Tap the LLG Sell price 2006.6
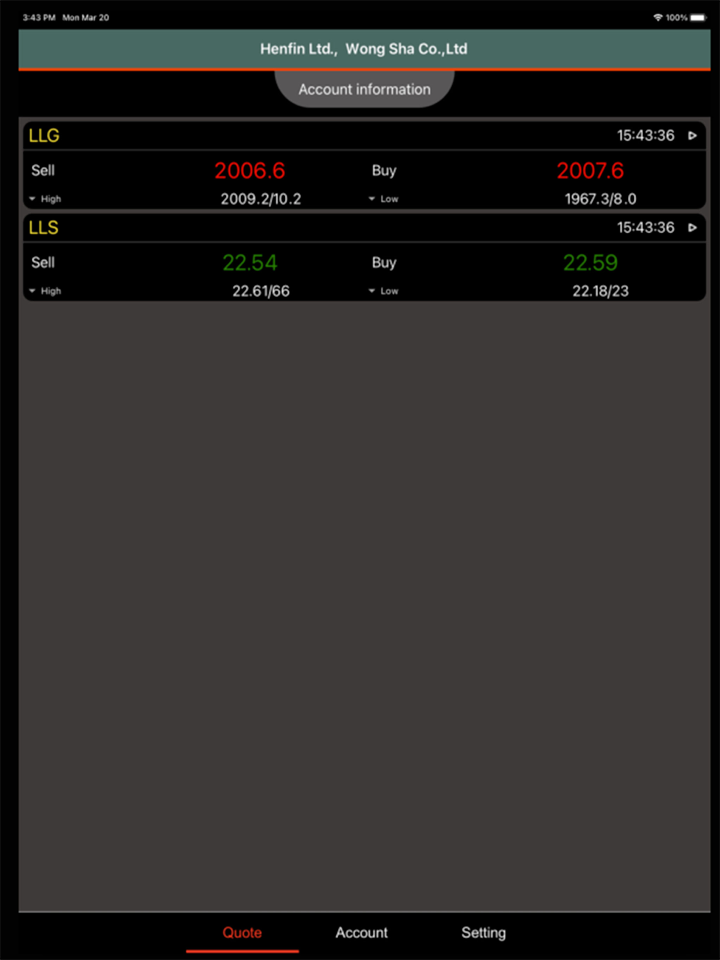720x960 pixels. tap(249, 171)
